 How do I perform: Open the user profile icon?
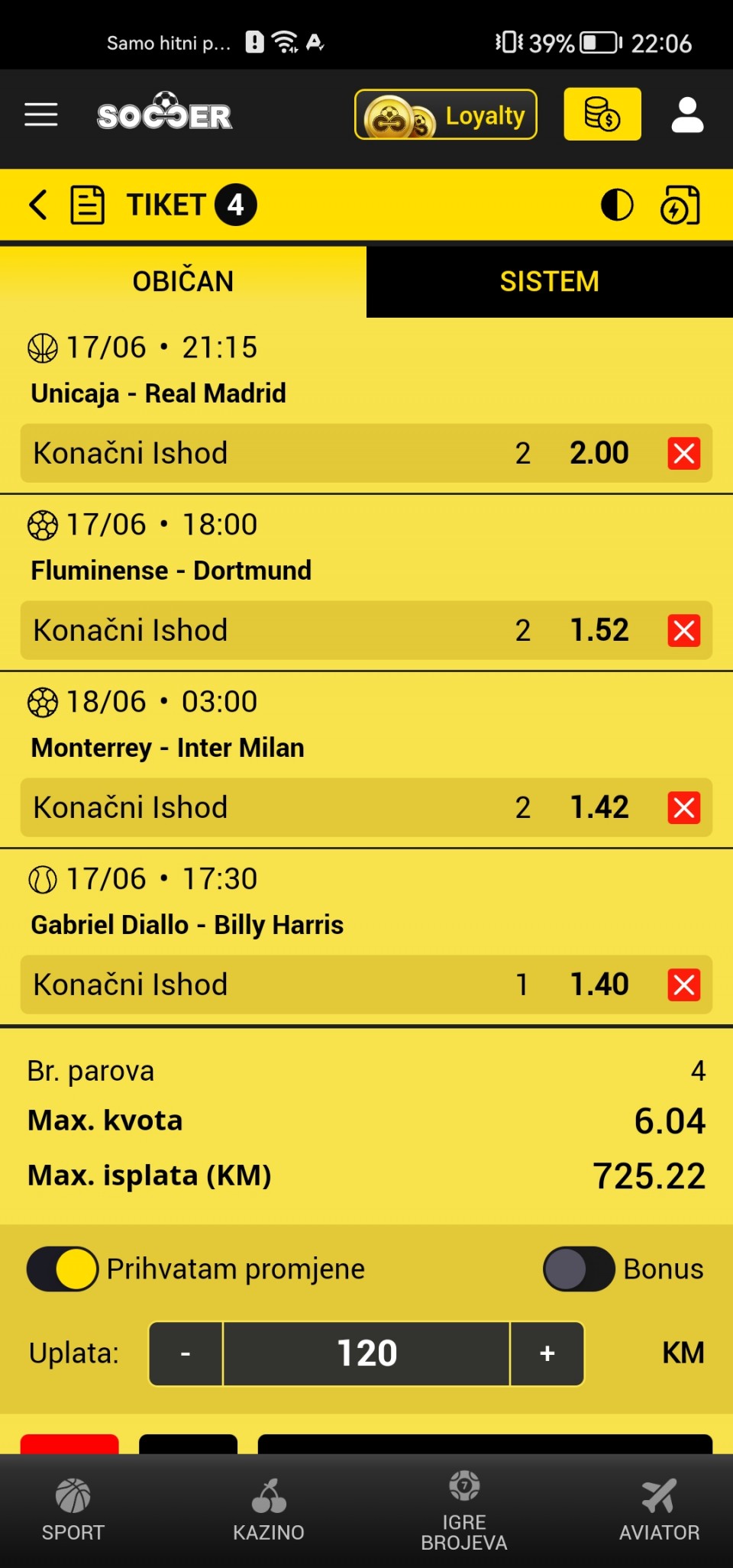click(x=687, y=115)
